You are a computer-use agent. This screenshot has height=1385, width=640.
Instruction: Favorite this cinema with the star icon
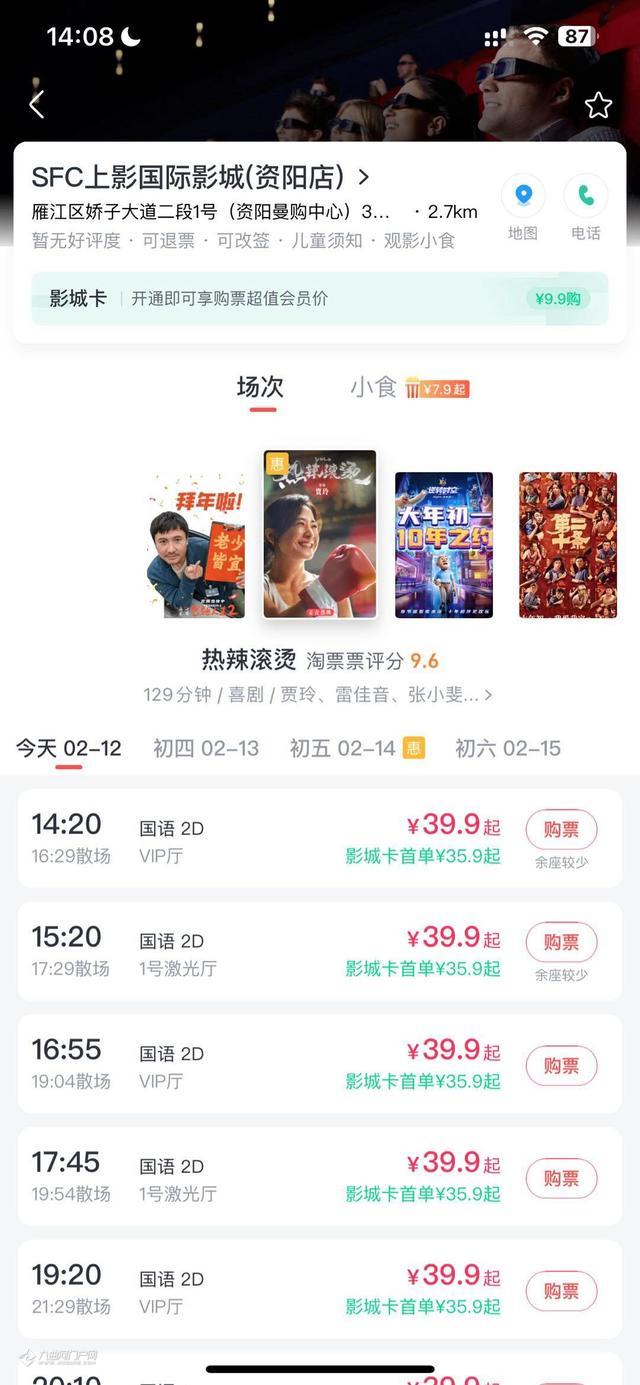tap(598, 105)
